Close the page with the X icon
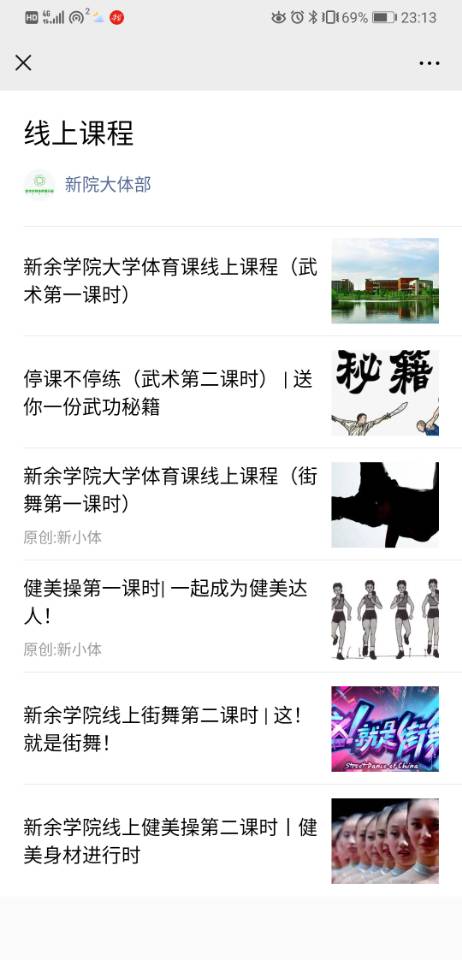The width and height of the screenshot is (462, 960). (x=23, y=62)
